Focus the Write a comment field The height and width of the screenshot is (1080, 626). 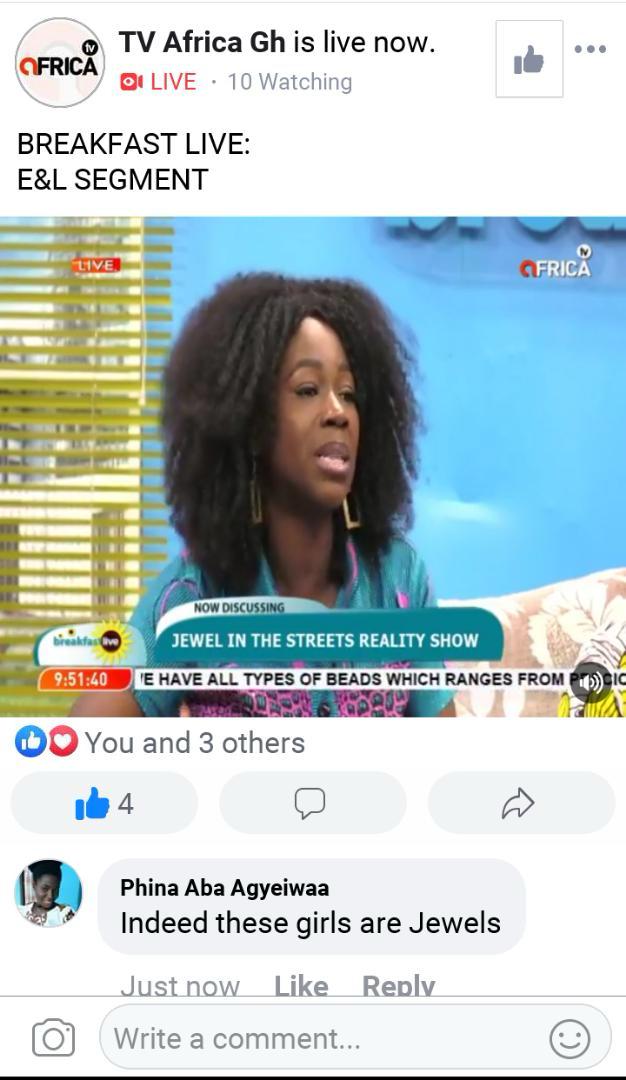pyautogui.click(x=320, y=1039)
